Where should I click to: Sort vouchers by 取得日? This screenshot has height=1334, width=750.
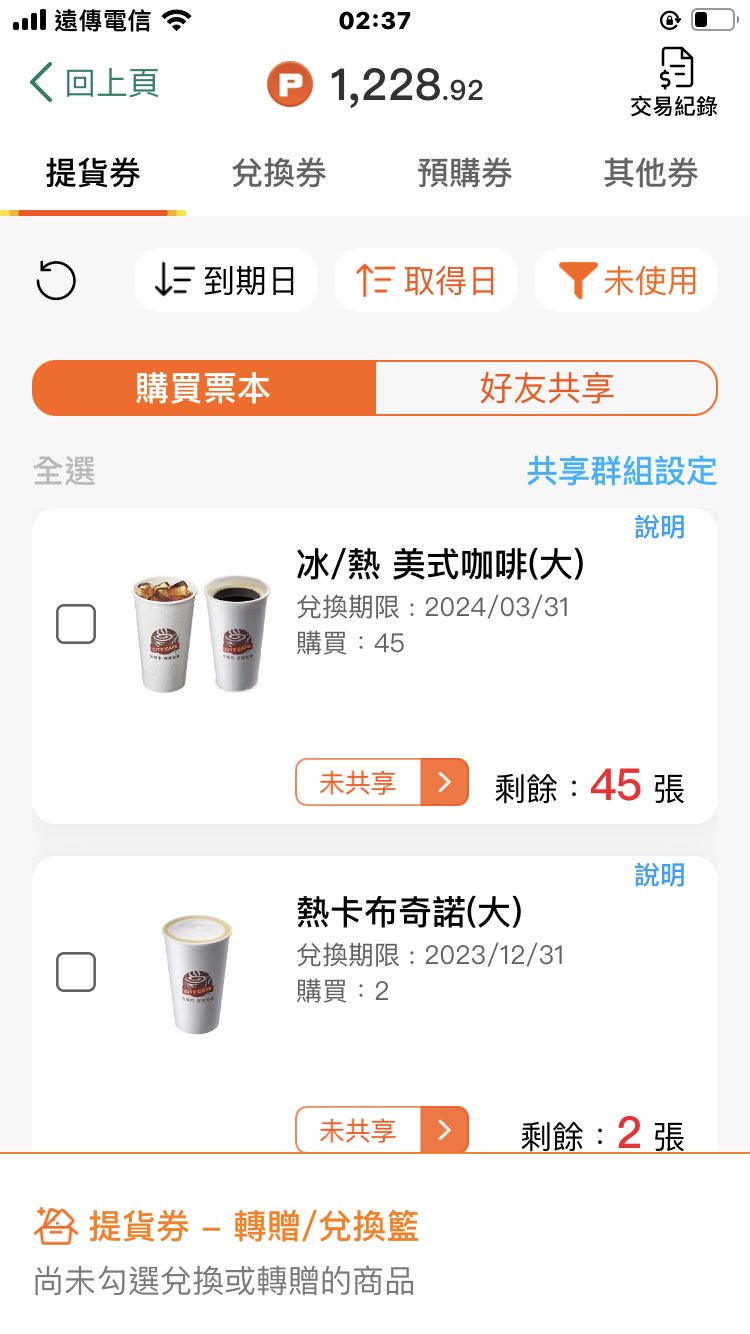[426, 281]
